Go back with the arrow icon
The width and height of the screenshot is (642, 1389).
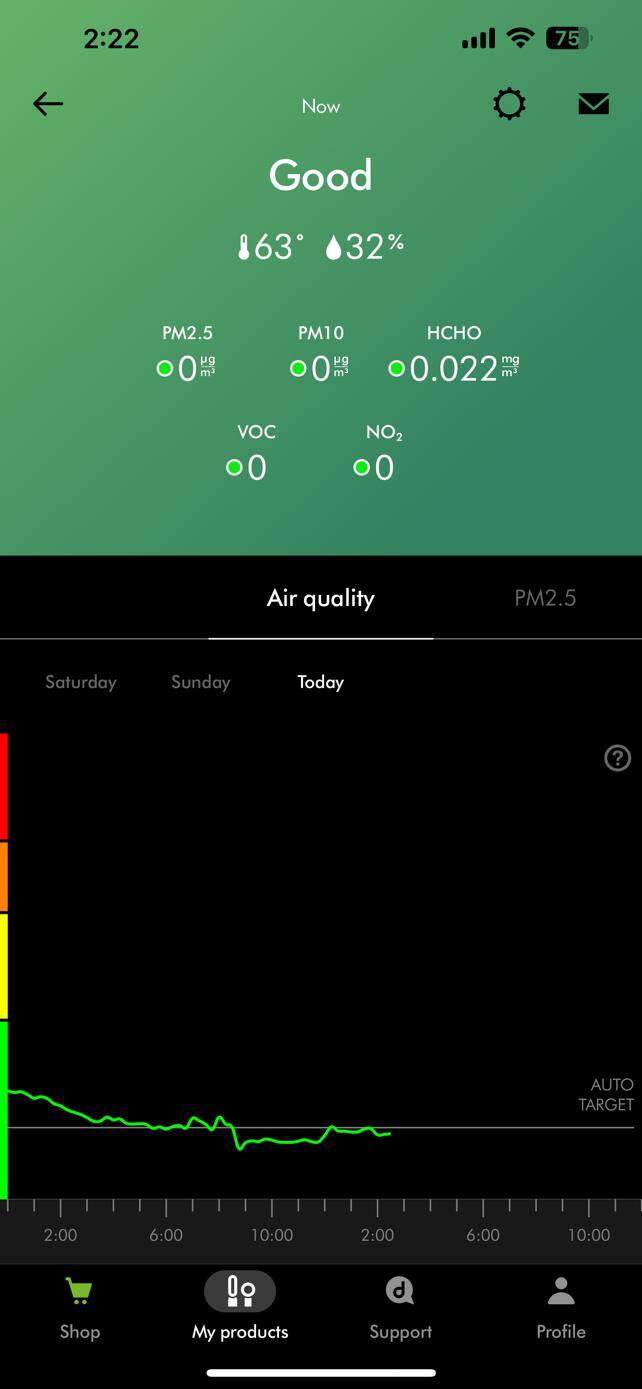pyautogui.click(x=47, y=104)
